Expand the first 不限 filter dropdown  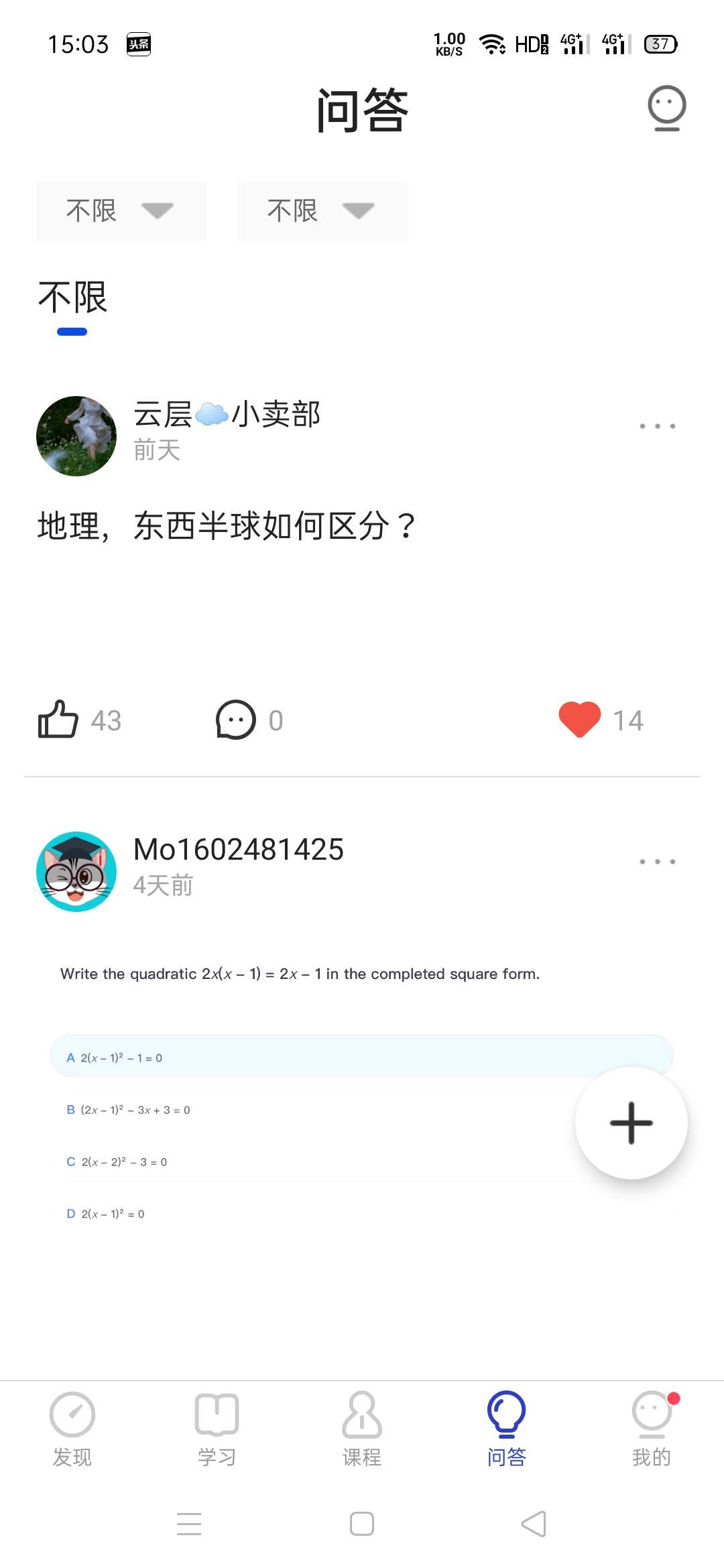(121, 210)
